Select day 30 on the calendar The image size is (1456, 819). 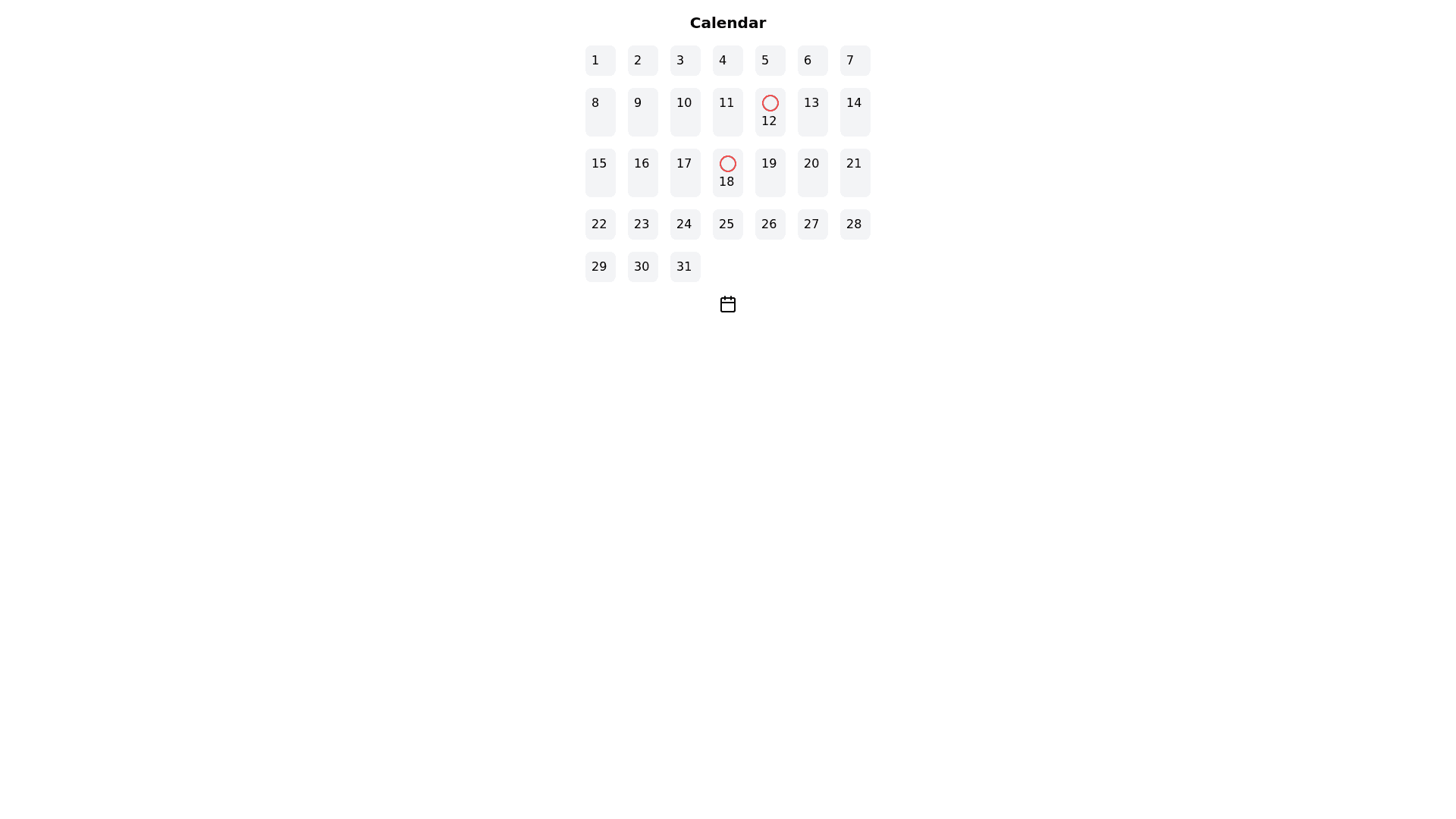(642, 267)
